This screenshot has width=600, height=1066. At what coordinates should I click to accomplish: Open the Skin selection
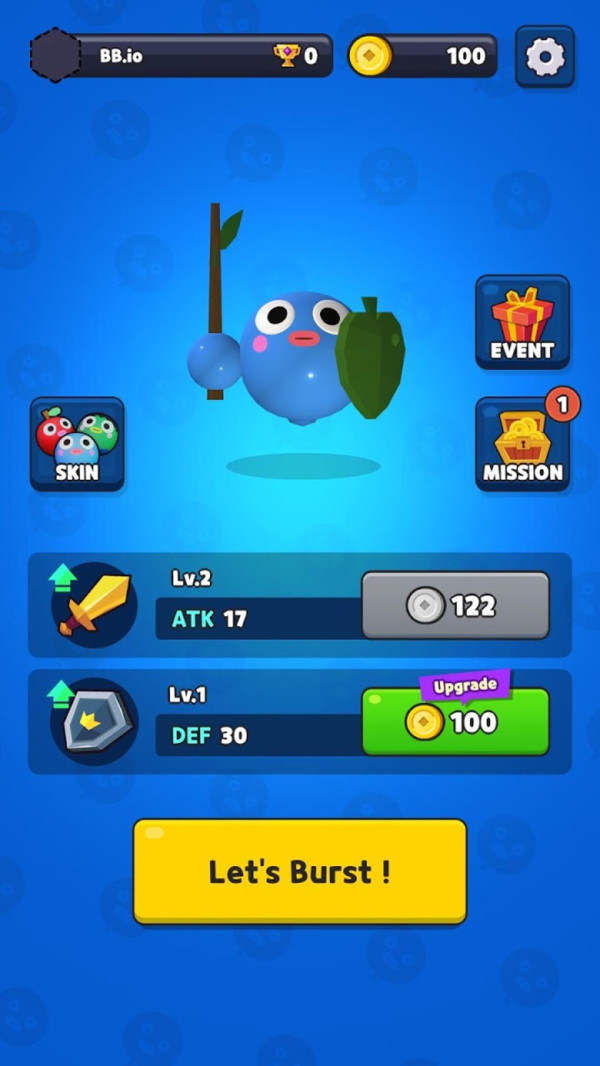[77, 444]
